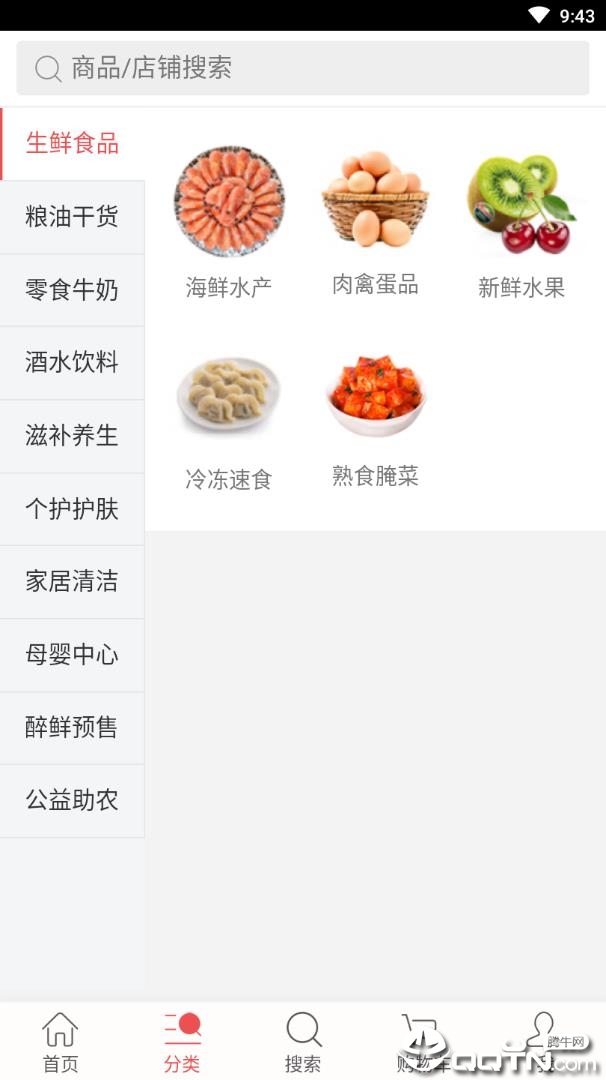Viewport: 606px width, 1080px height.
Task: Select the 生鲜食品 category
Action: (x=72, y=144)
